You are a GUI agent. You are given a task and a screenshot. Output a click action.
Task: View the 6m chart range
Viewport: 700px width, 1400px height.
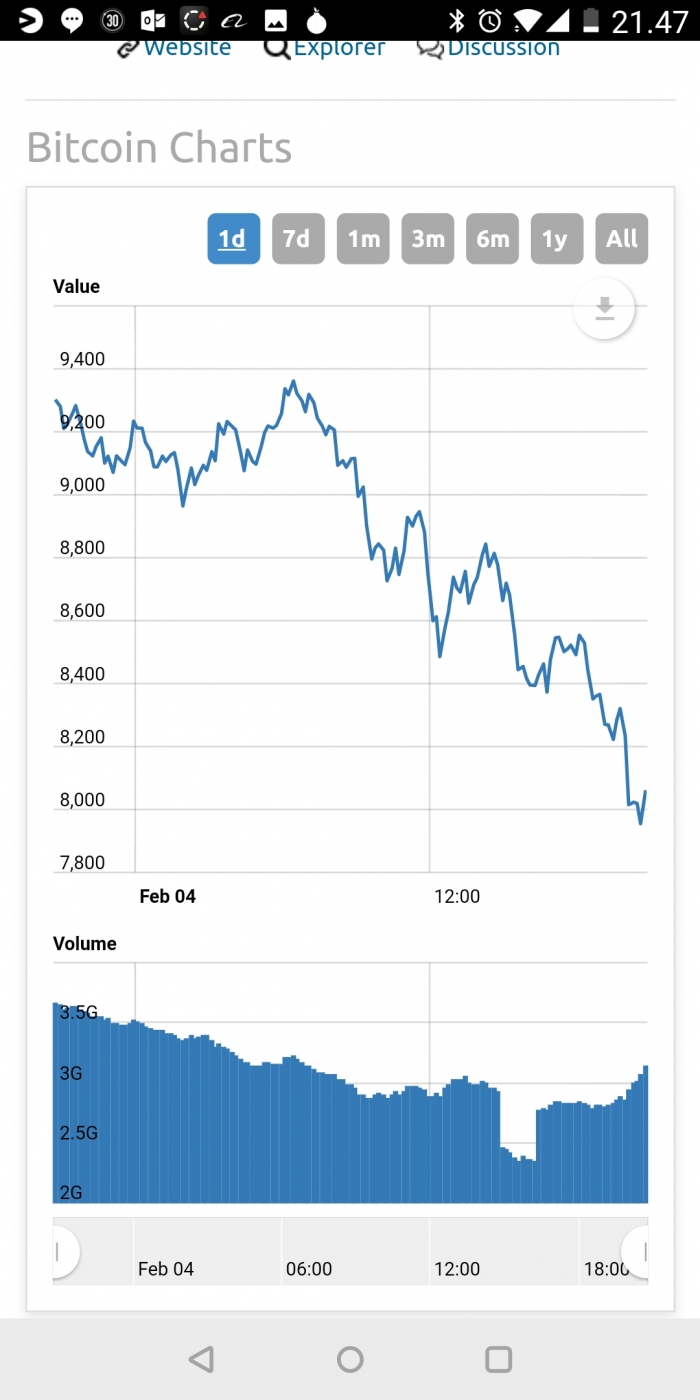(x=492, y=239)
